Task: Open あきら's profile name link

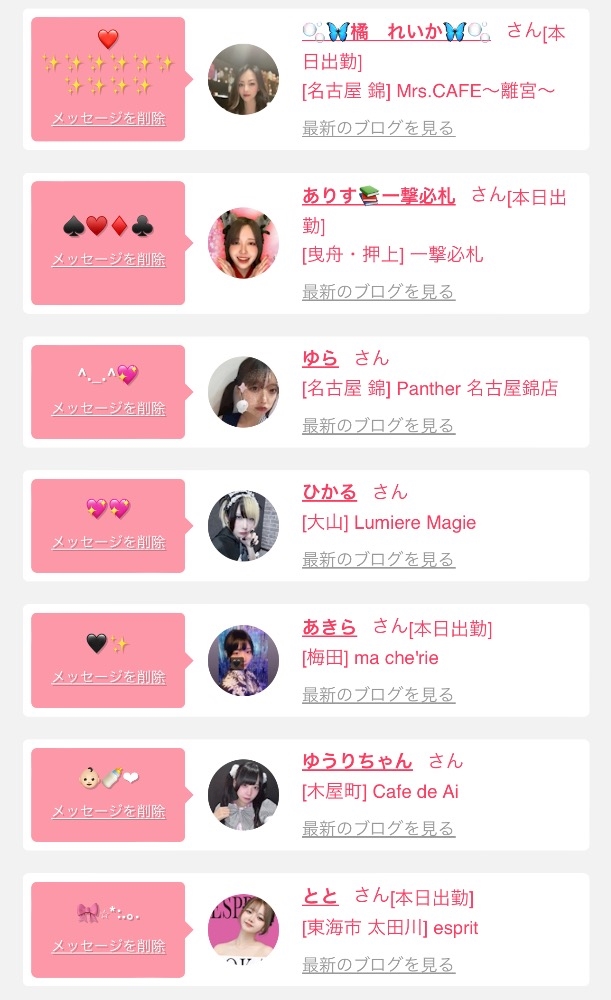Action: pos(329,627)
